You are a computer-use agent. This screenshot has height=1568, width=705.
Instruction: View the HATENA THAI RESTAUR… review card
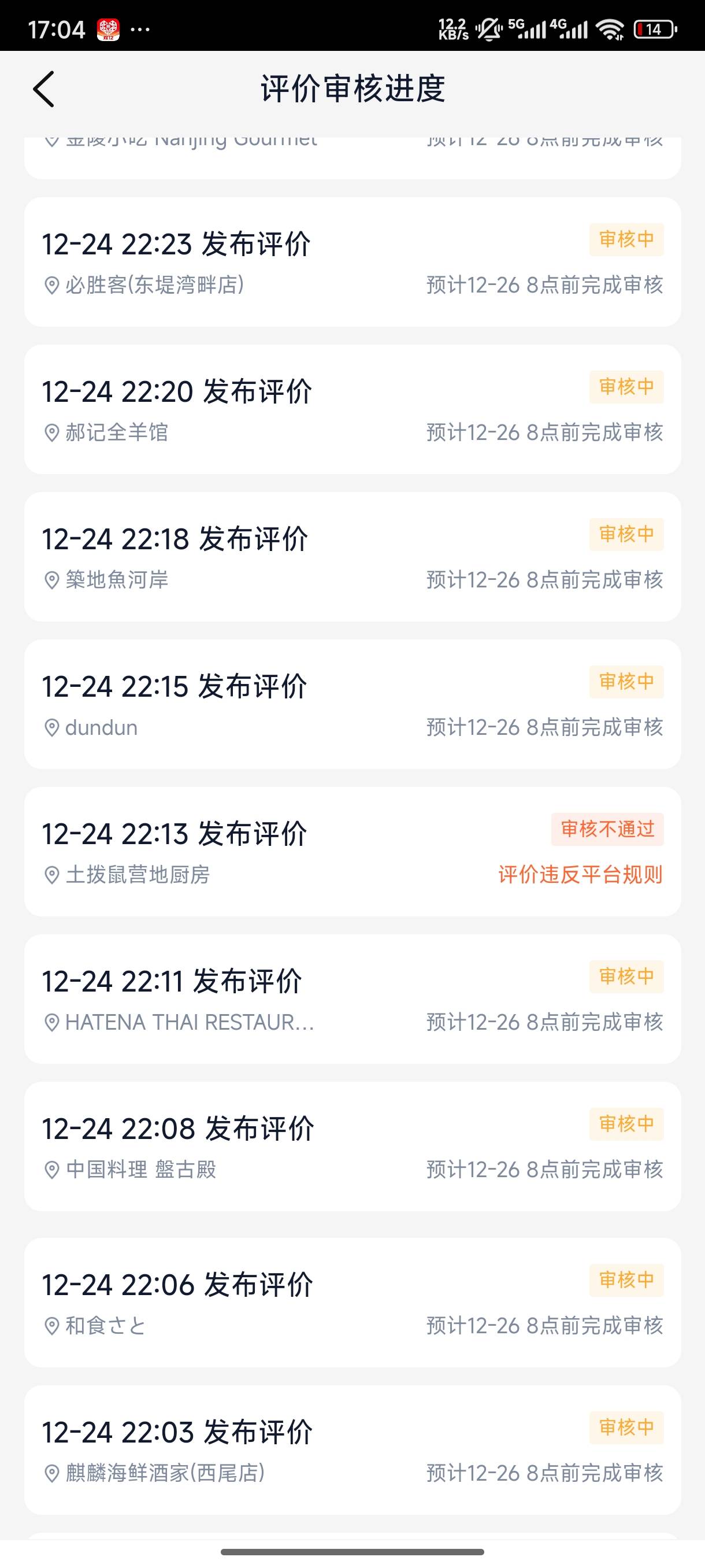click(352, 999)
